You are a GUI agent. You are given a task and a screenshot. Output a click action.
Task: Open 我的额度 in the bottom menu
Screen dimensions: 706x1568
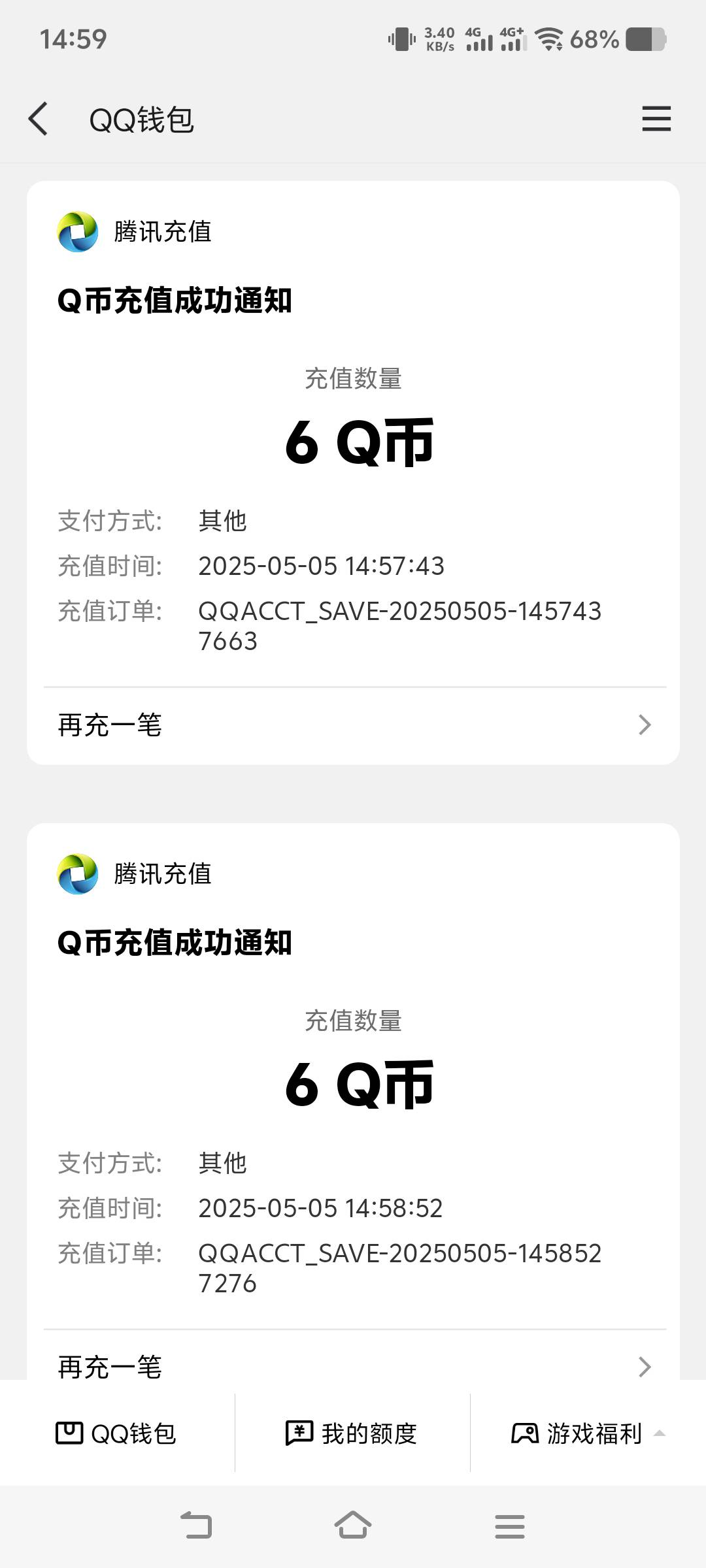(x=352, y=1433)
